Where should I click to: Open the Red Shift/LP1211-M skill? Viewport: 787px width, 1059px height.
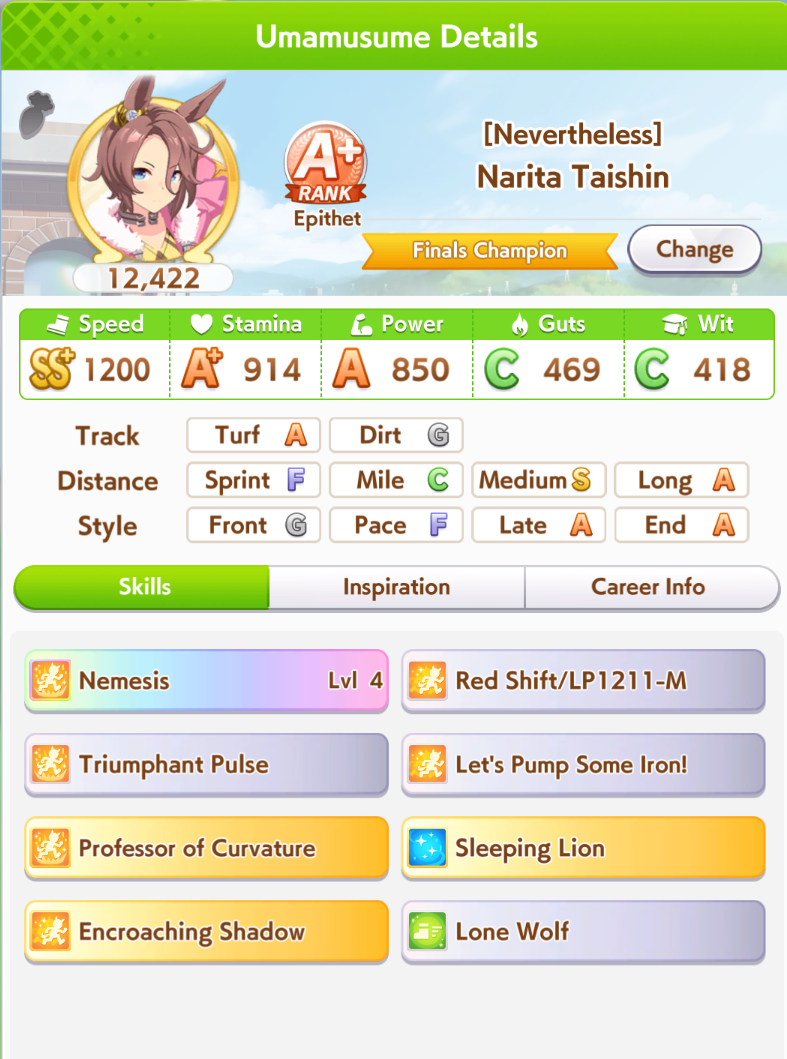583,681
